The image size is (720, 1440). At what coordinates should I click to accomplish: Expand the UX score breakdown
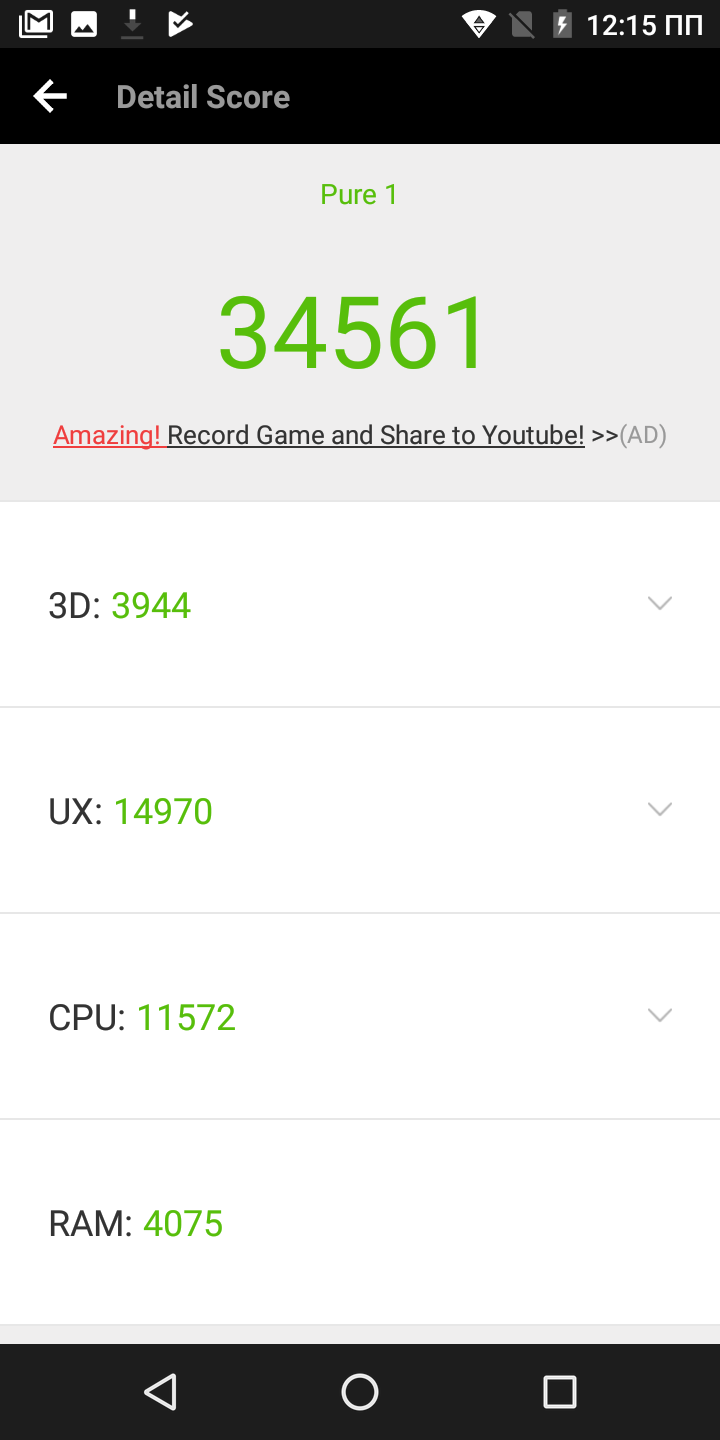659,810
